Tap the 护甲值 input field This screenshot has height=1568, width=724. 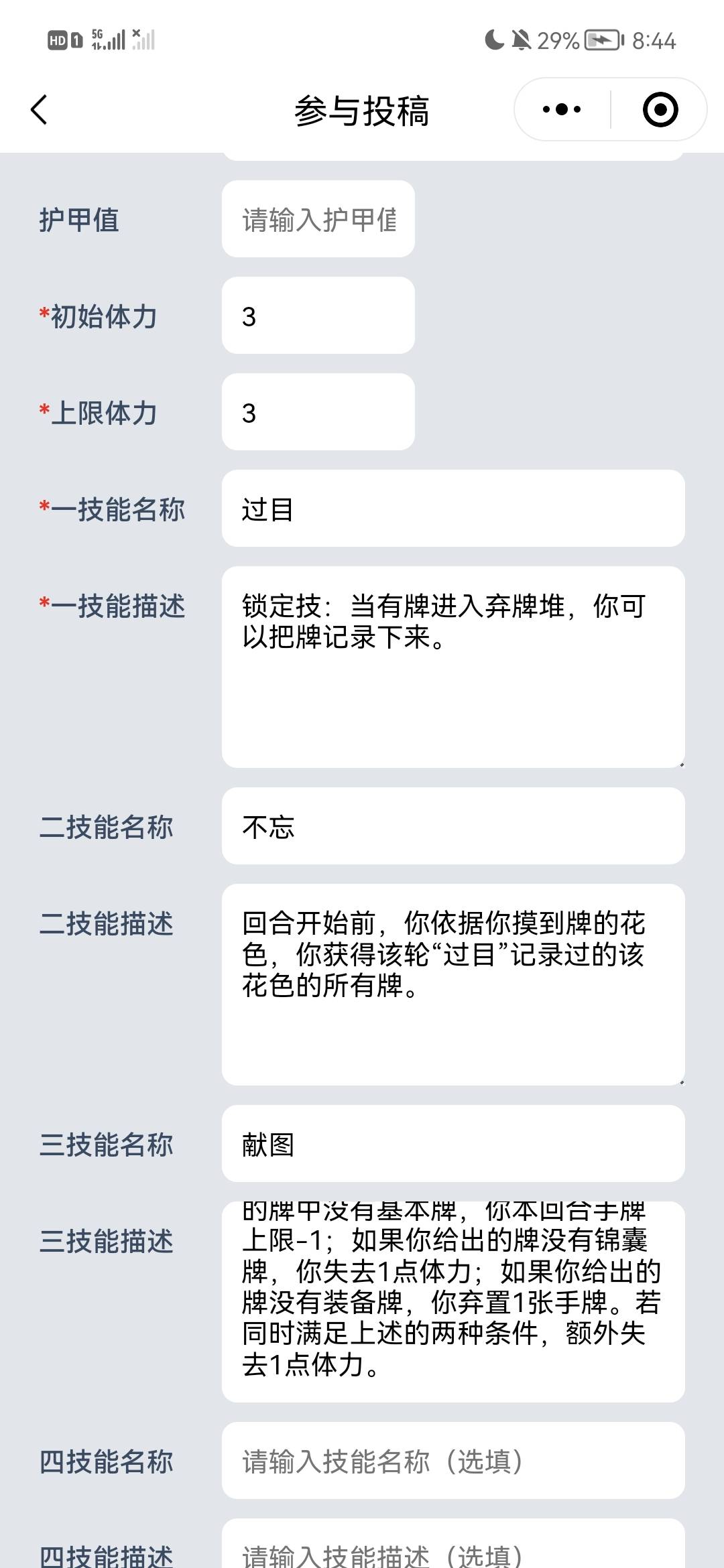(x=318, y=219)
